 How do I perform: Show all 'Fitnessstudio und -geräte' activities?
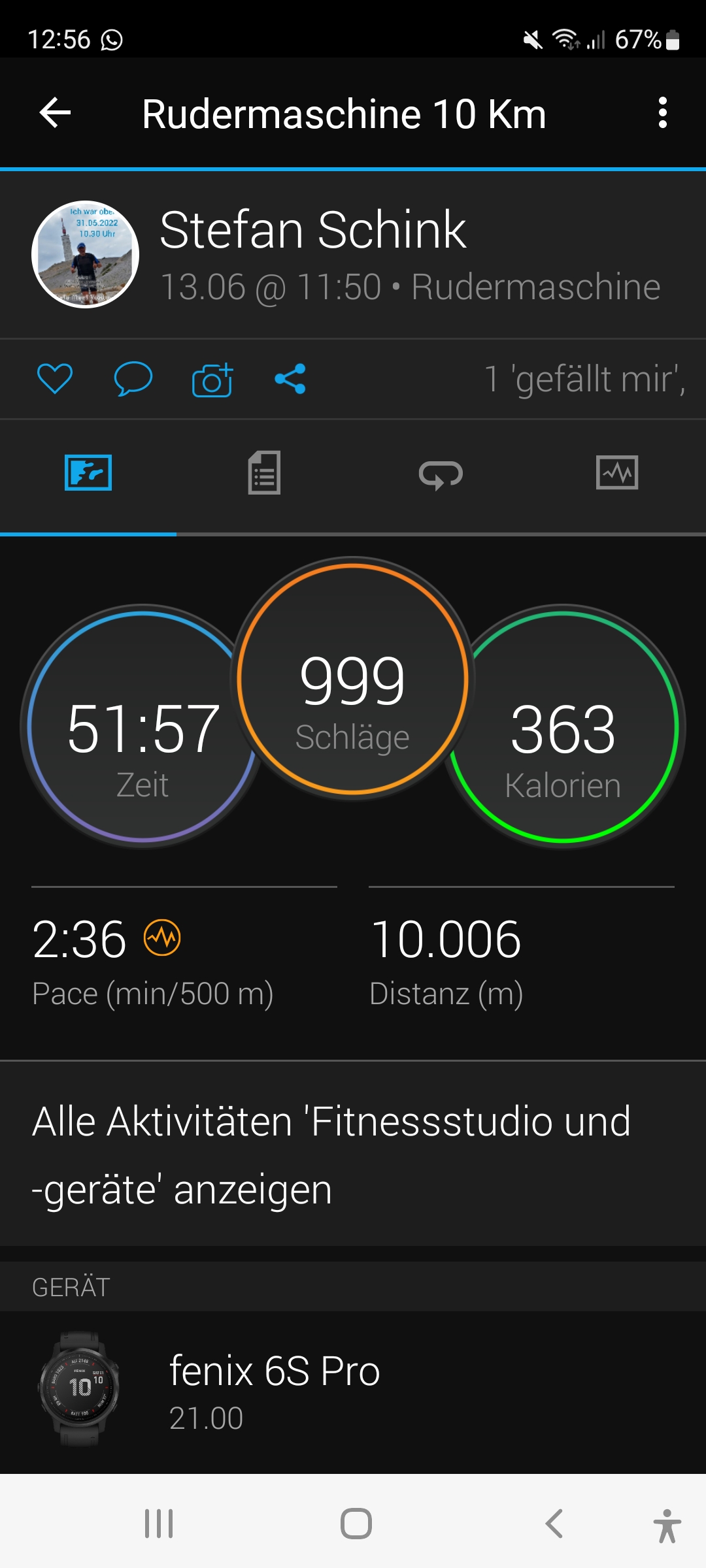(331, 1154)
